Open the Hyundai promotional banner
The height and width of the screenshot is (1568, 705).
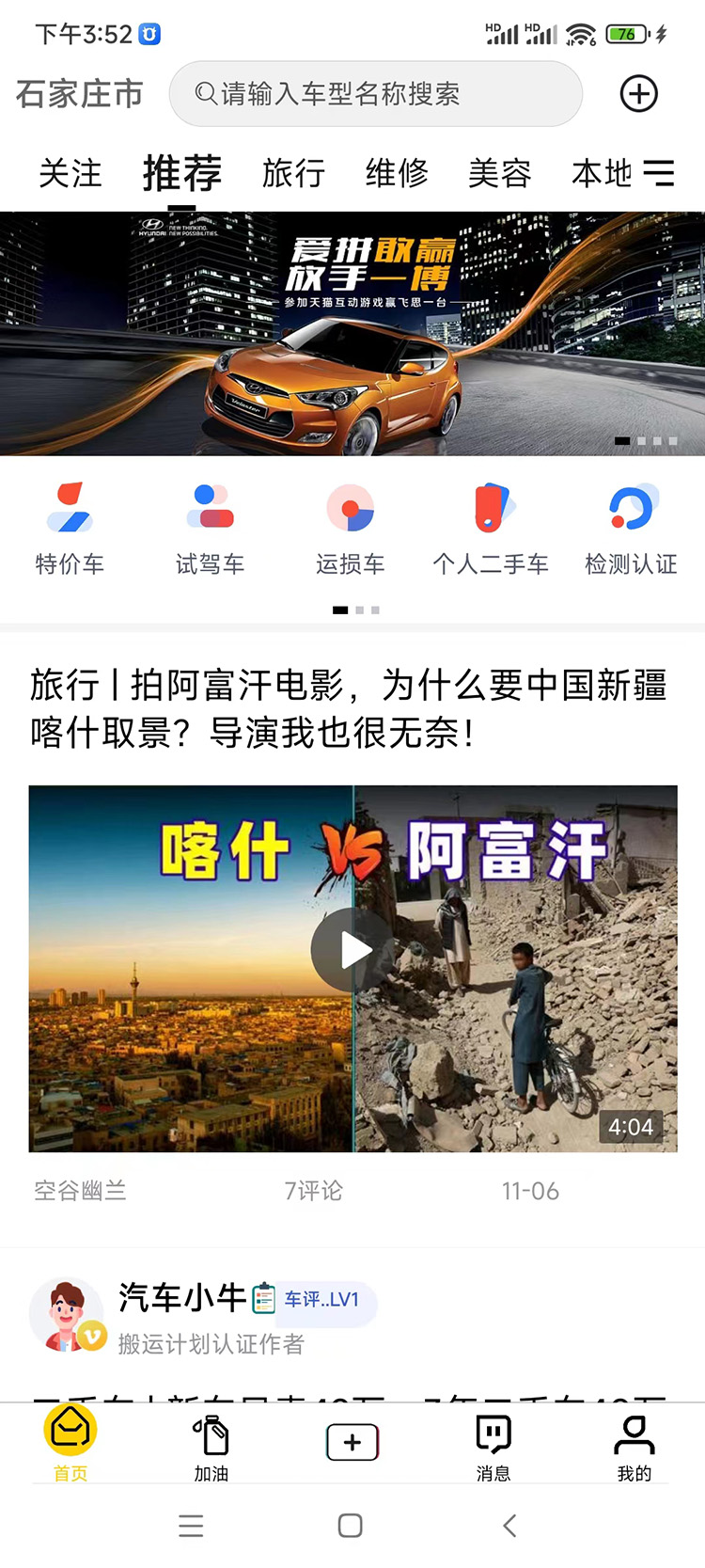click(352, 334)
